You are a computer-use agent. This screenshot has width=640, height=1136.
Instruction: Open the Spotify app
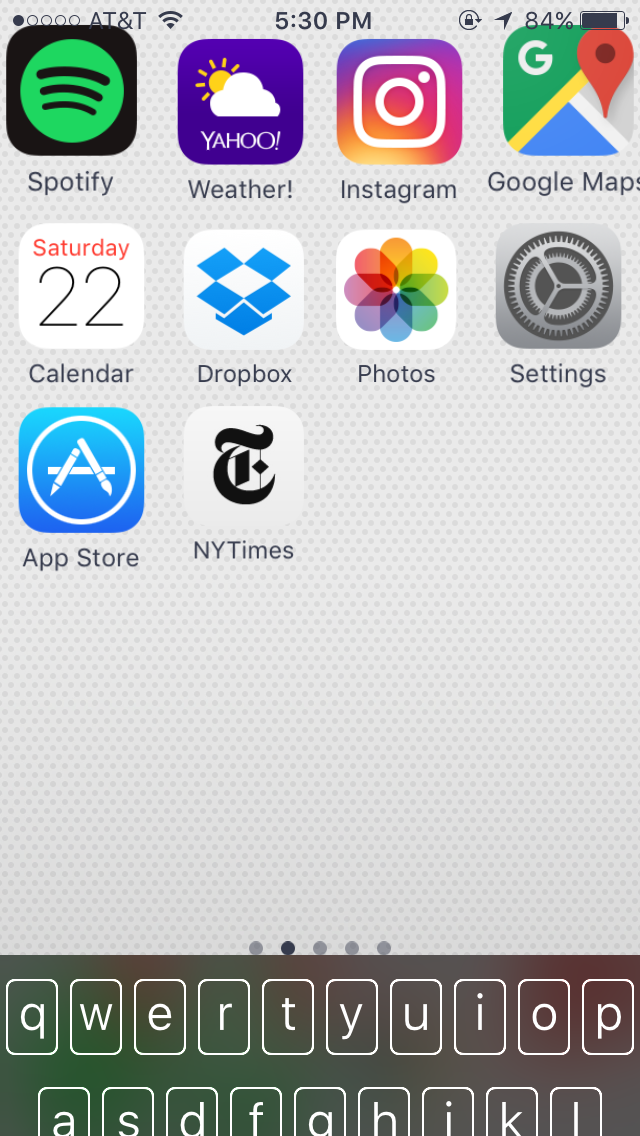[72, 91]
